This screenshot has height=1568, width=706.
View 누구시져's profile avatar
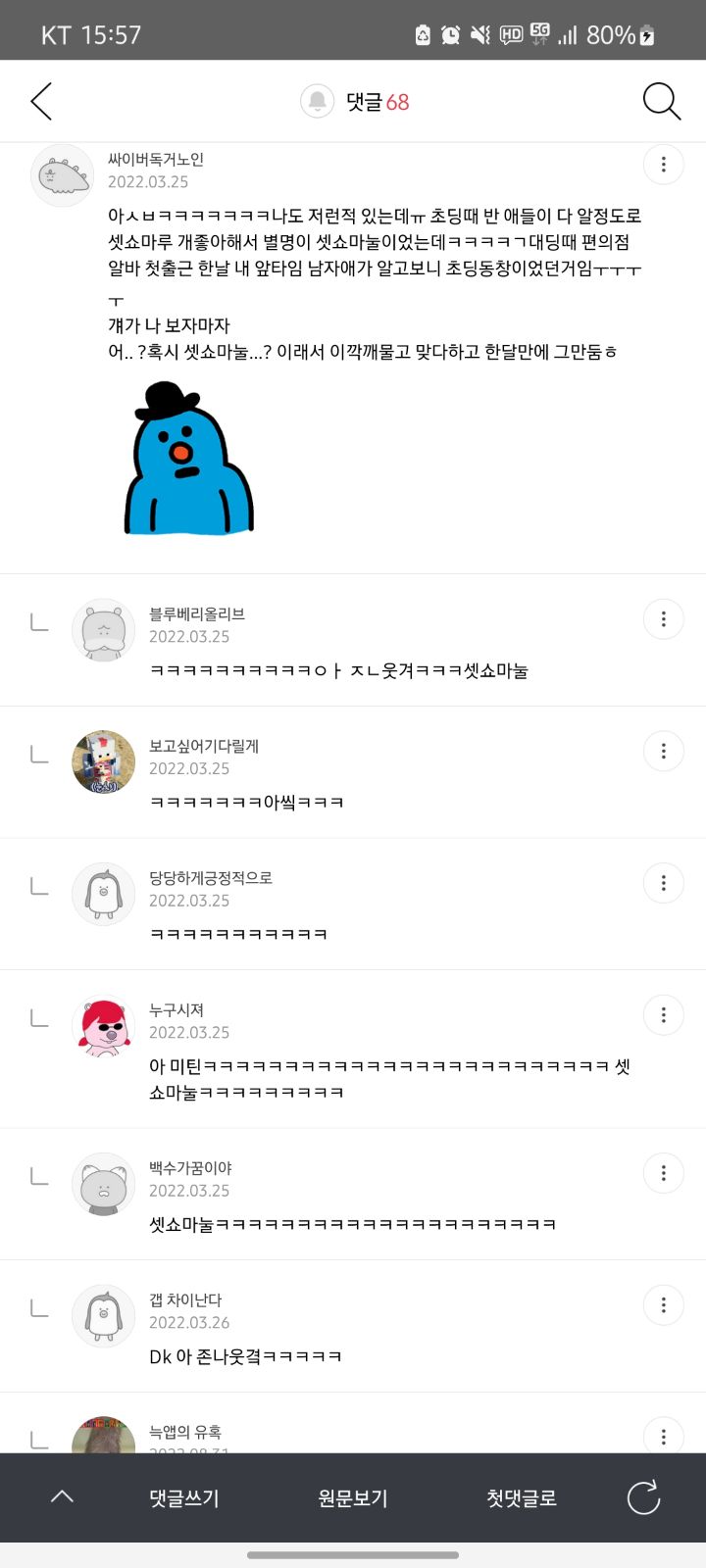click(103, 1026)
